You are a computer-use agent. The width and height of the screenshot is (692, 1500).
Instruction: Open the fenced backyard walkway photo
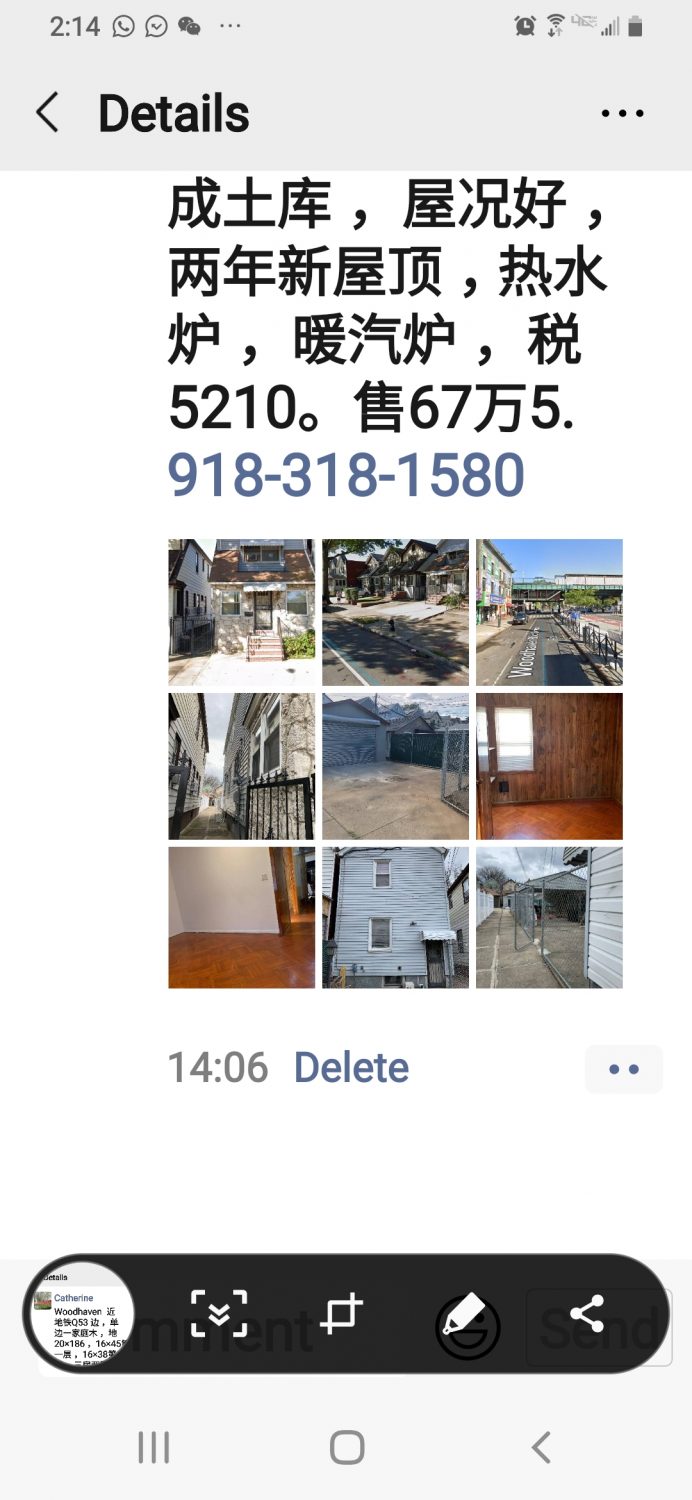549,918
